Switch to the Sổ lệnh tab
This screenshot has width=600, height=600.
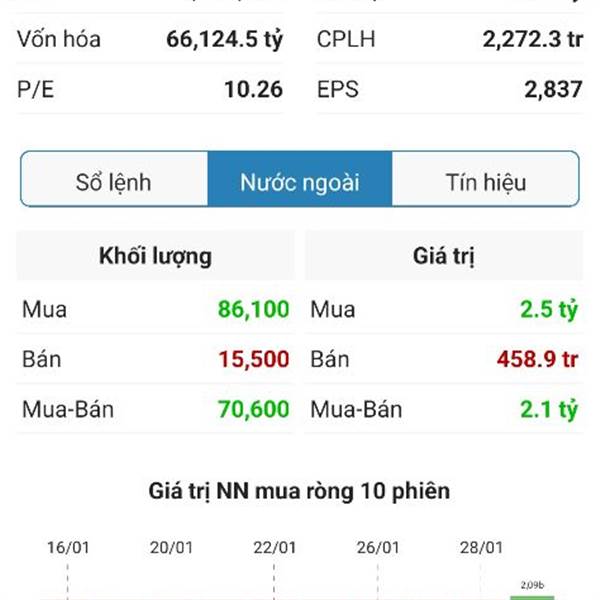pos(114,182)
